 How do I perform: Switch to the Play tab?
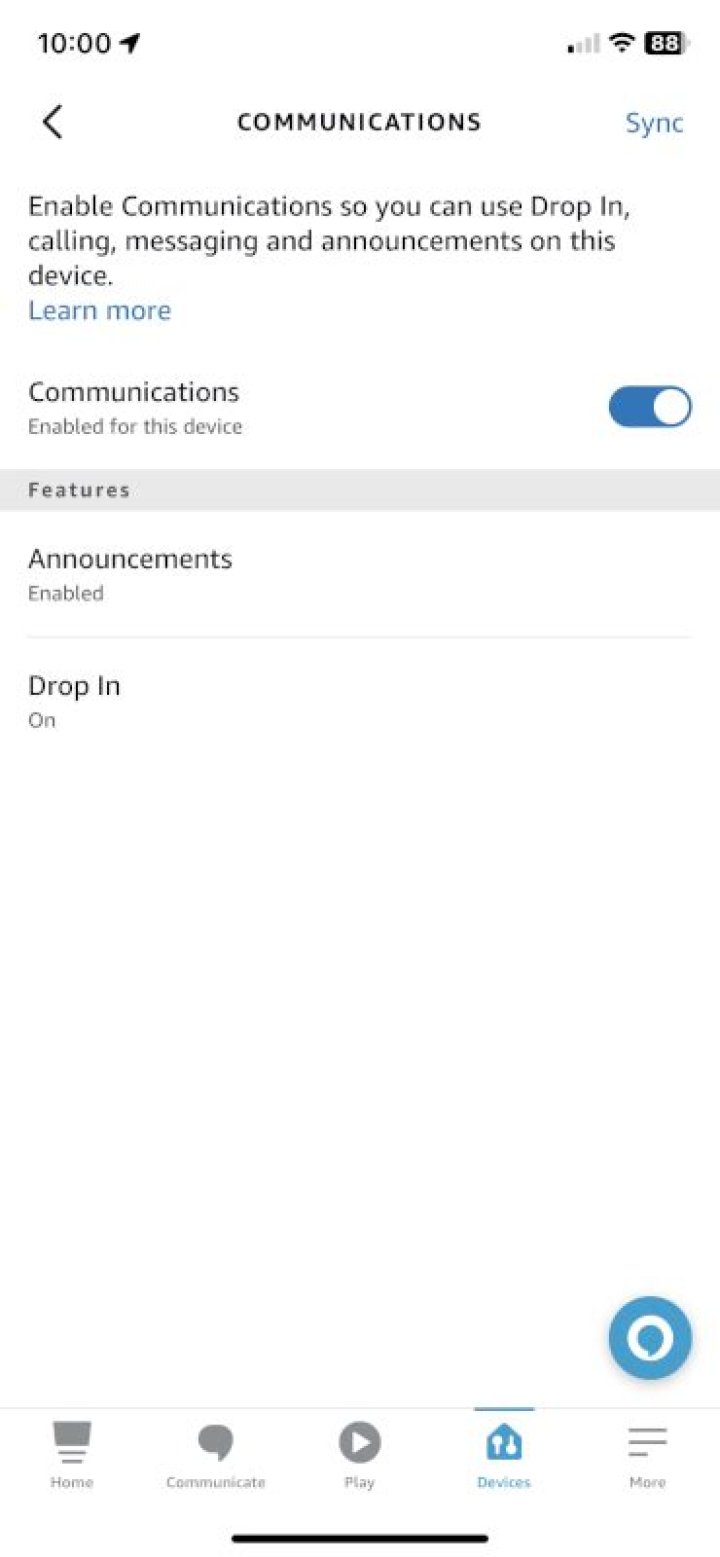[359, 1455]
